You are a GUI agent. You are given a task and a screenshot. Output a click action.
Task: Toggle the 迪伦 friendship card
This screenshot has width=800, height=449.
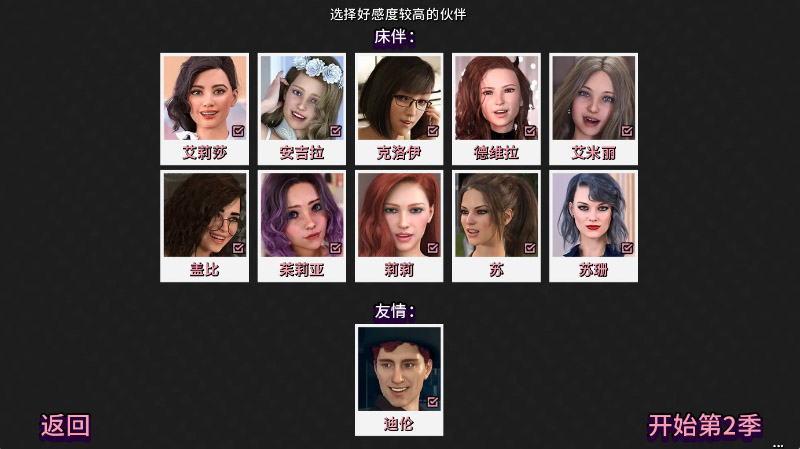399,379
